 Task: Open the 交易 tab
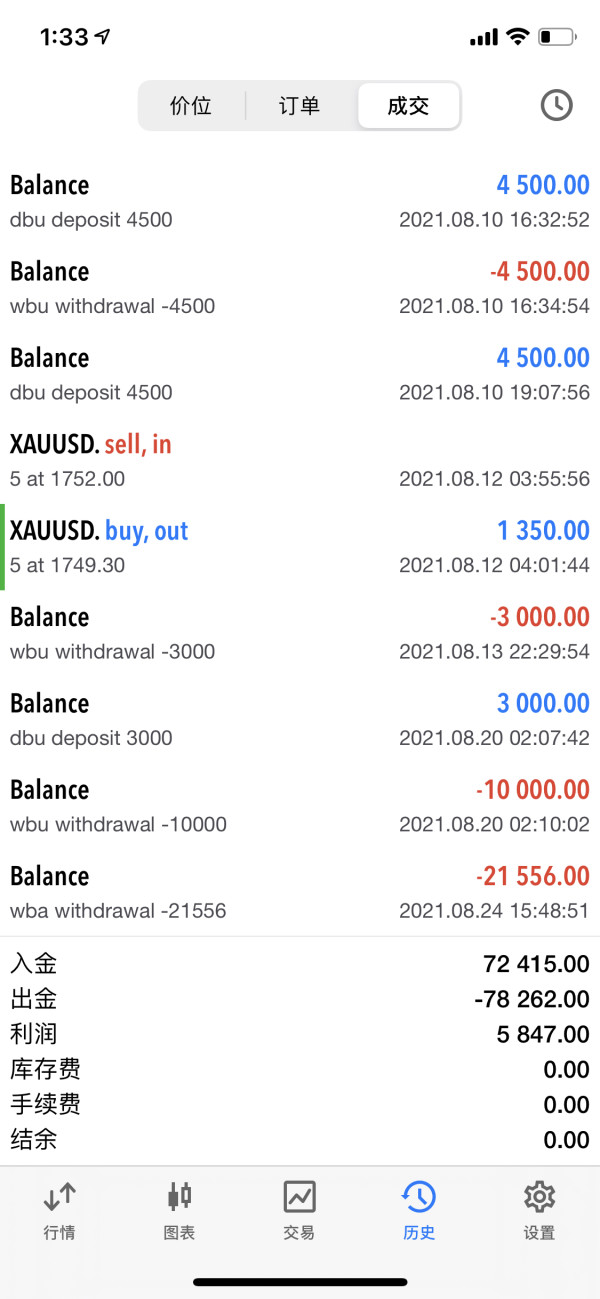pos(299,1210)
